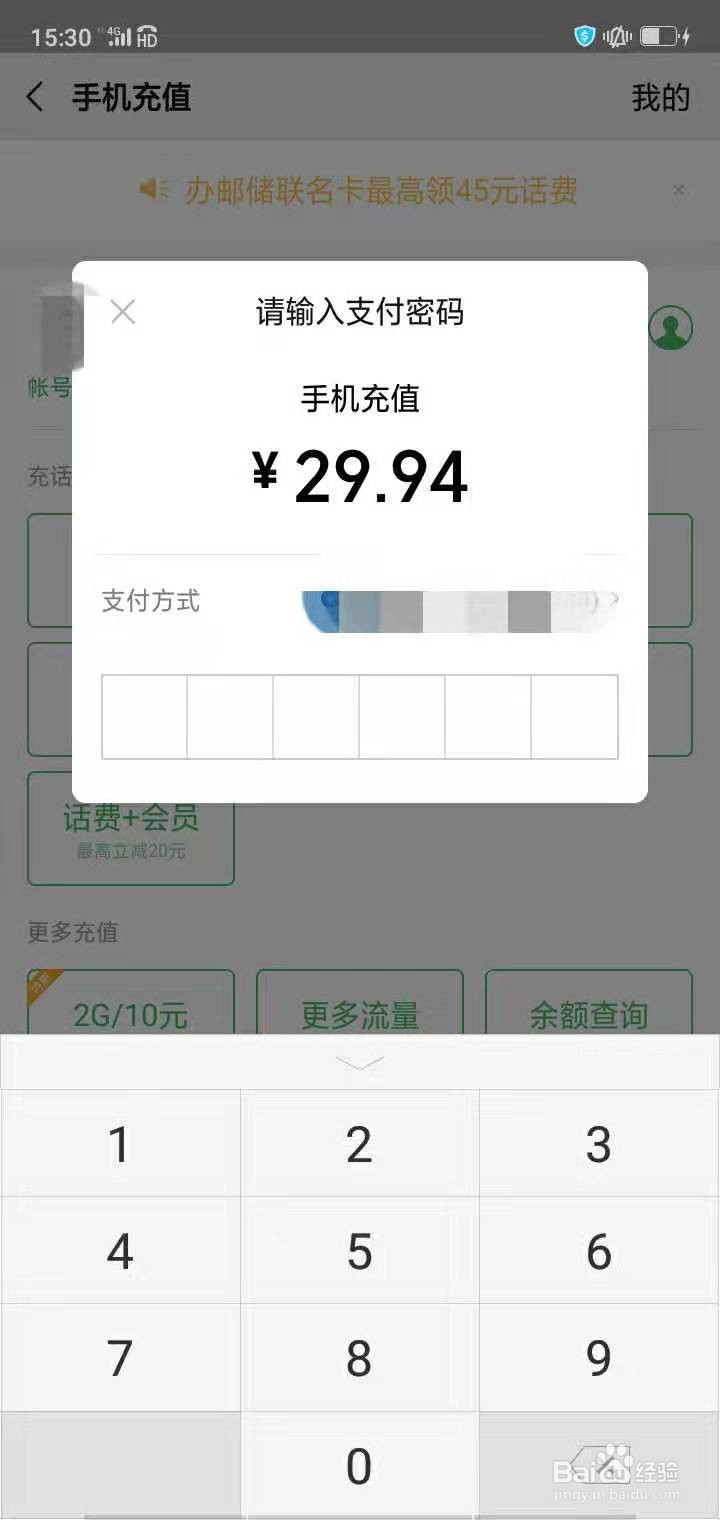The width and height of the screenshot is (720, 1520).
Task: Select the 话费+会员 recharge option
Action: pos(130,828)
